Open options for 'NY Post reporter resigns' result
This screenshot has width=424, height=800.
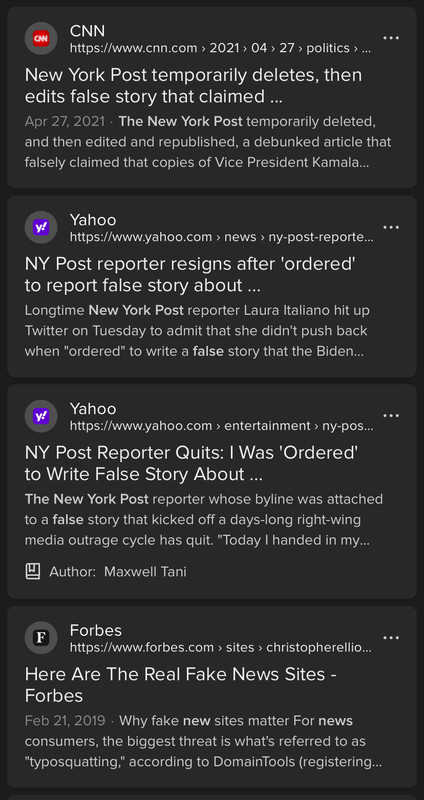click(391, 227)
